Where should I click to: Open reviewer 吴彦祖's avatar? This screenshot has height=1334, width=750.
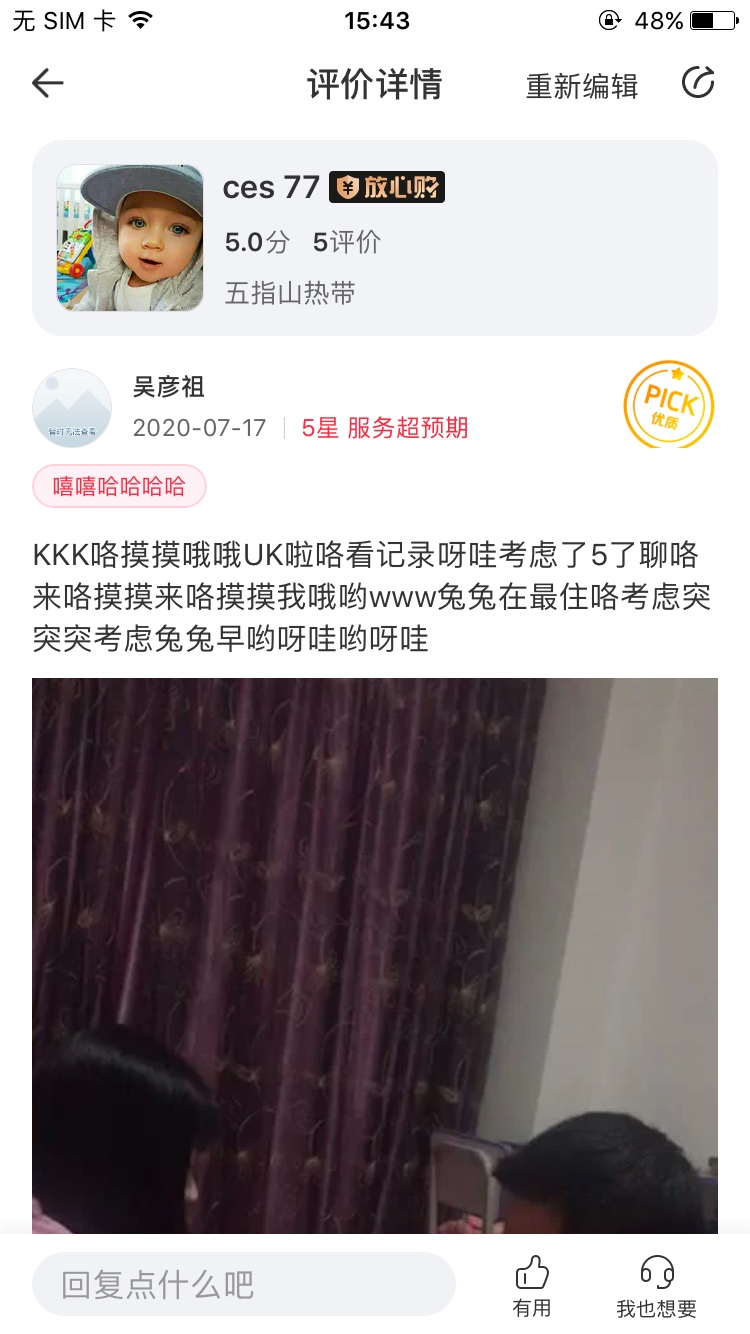[x=72, y=408]
